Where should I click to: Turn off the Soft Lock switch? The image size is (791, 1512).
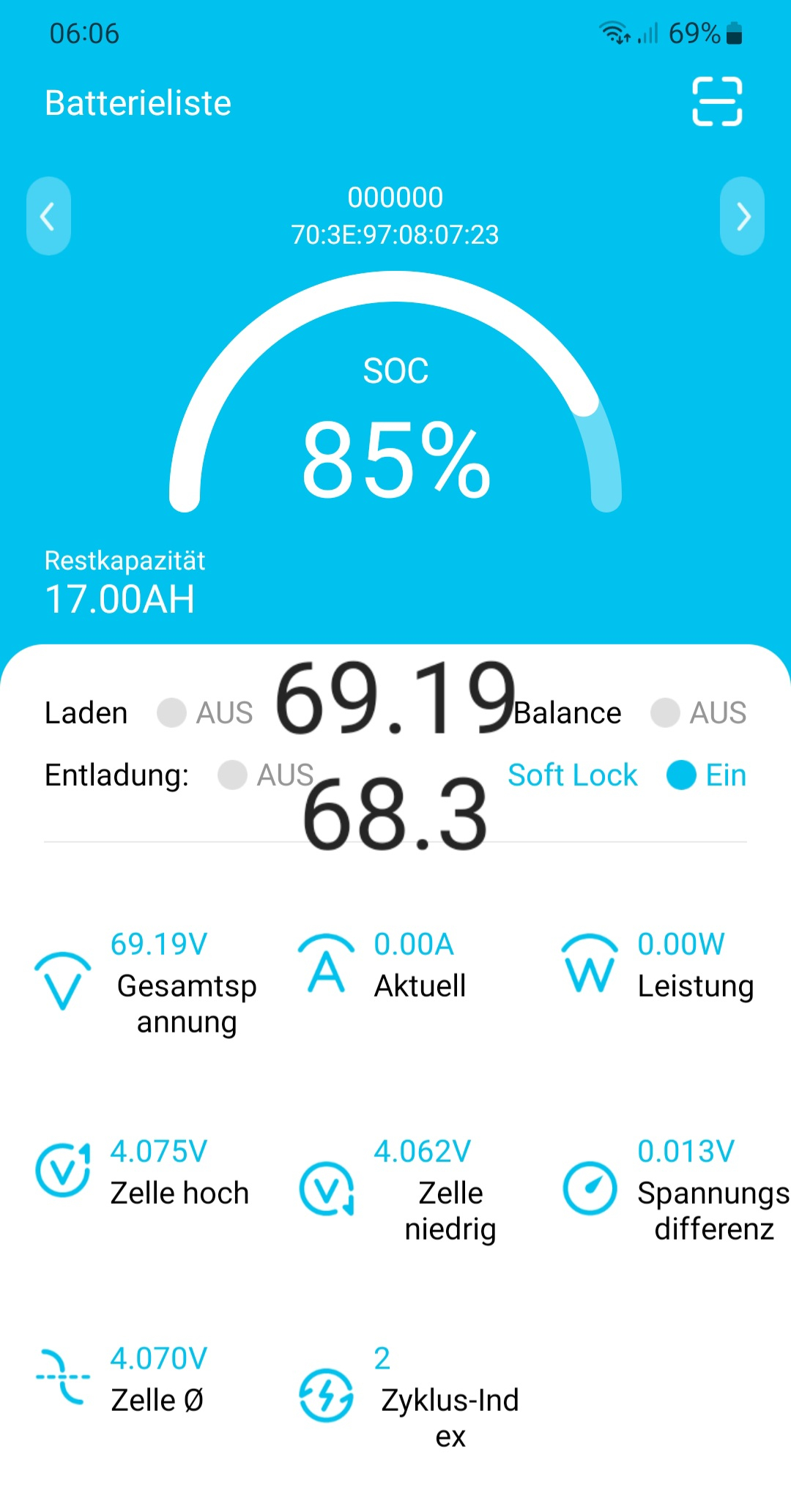pos(681,775)
